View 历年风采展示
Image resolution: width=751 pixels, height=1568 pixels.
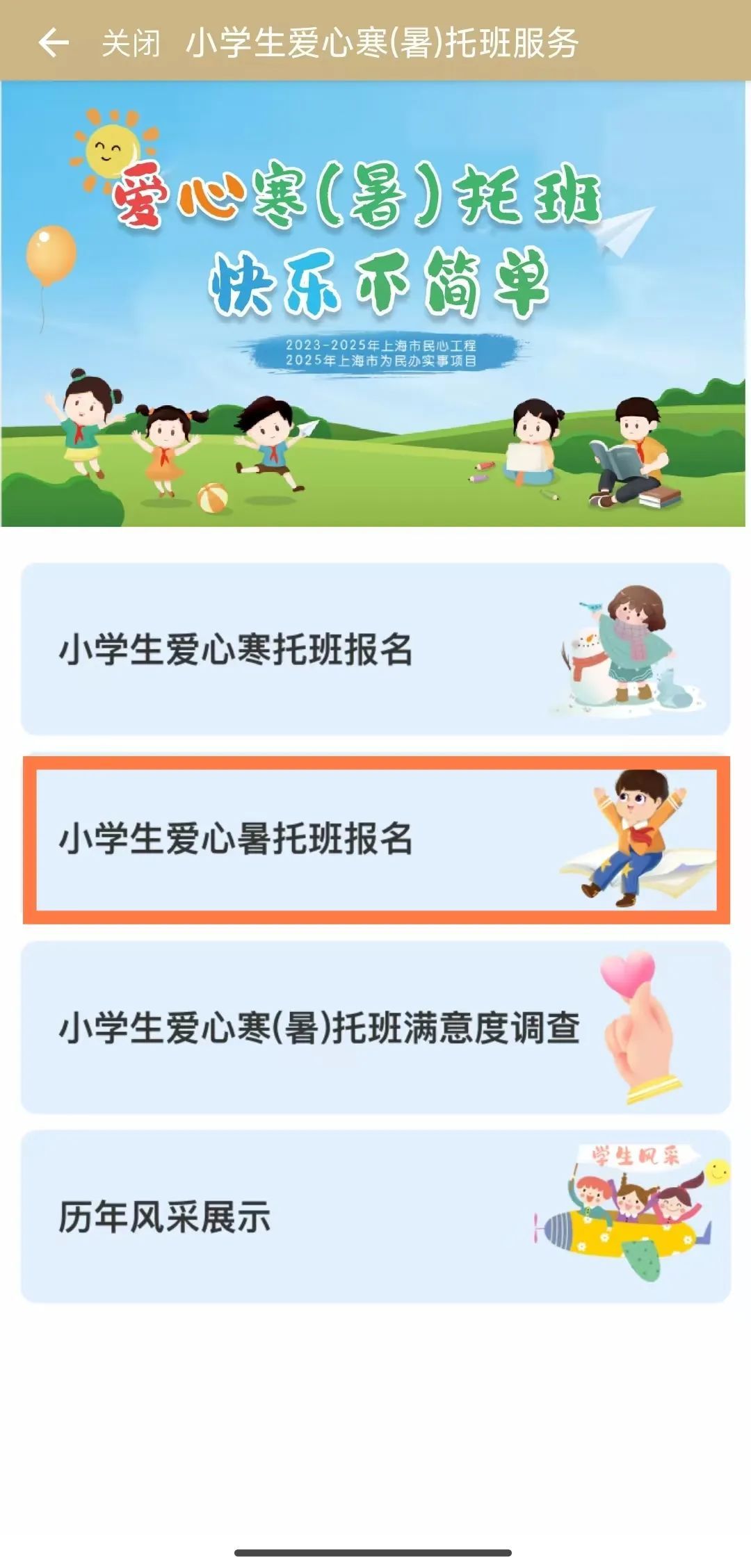[375, 1217]
